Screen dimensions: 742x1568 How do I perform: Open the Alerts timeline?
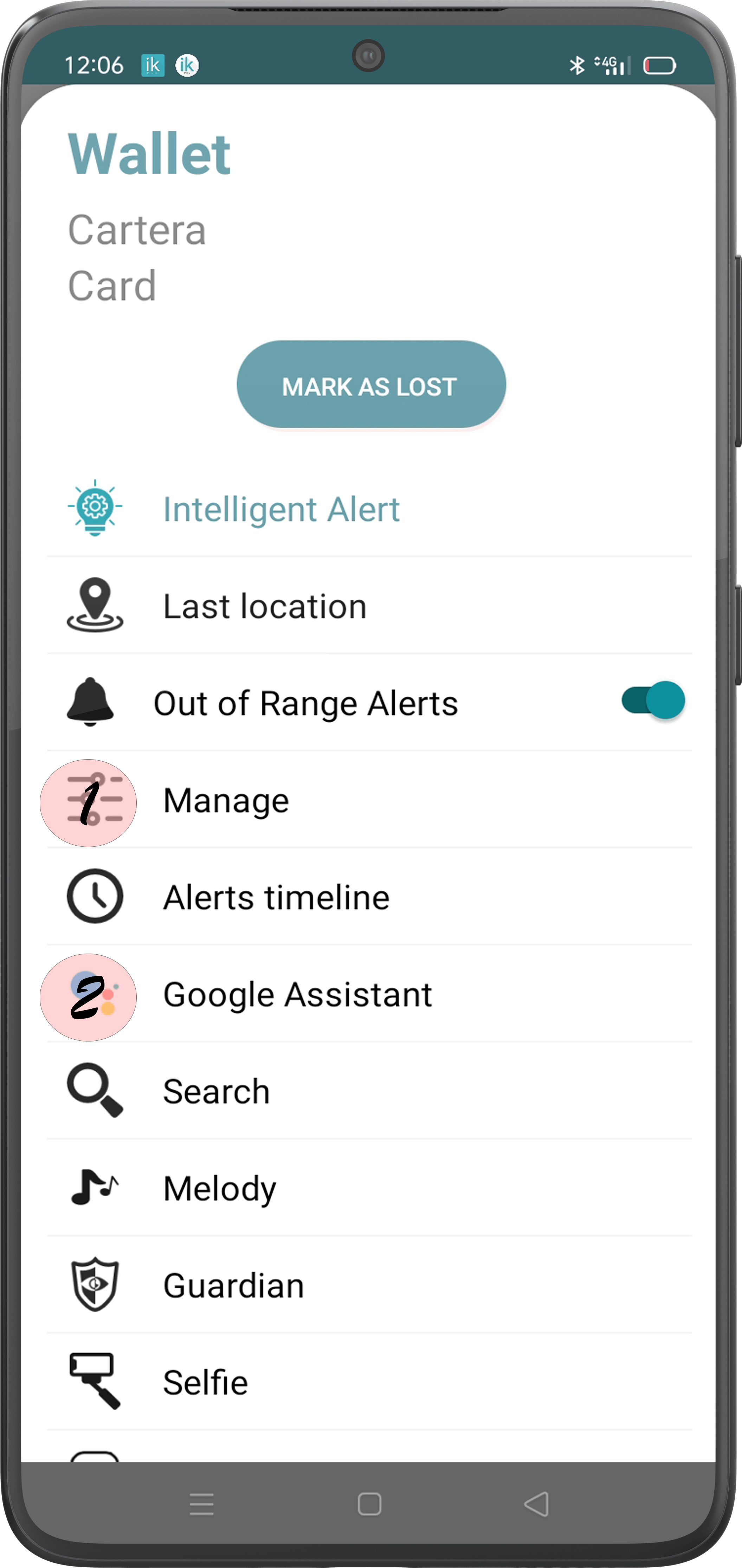coord(369,897)
